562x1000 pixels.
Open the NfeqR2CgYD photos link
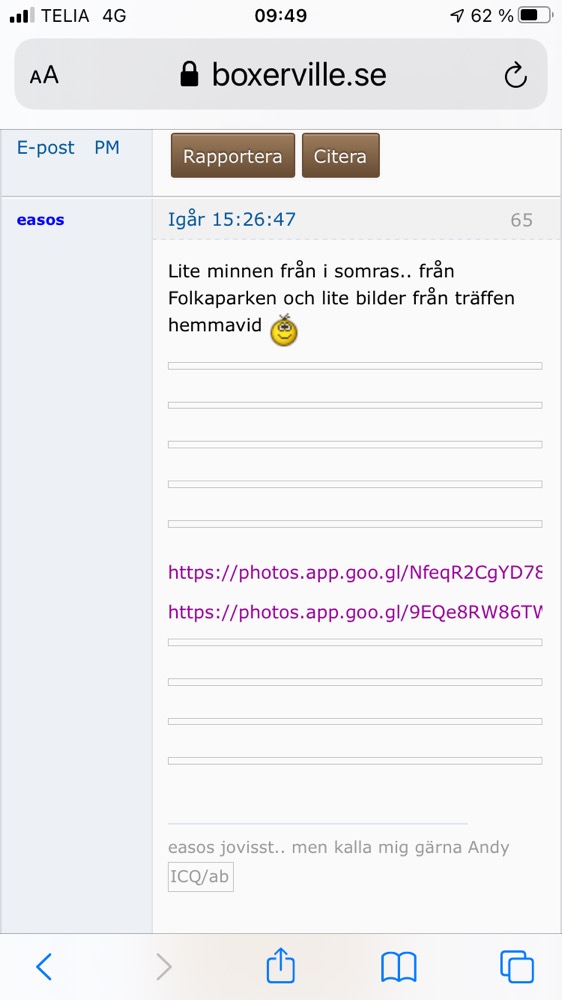tap(355, 573)
